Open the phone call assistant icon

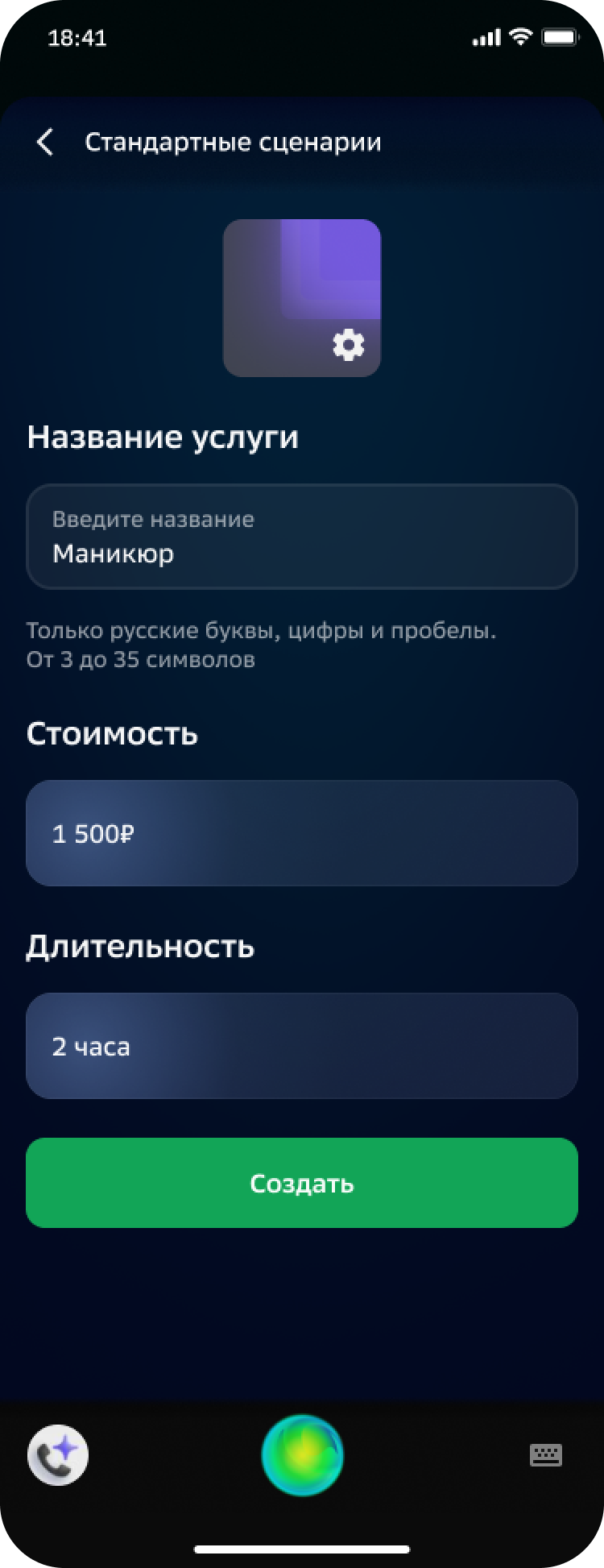pos(58,1455)
